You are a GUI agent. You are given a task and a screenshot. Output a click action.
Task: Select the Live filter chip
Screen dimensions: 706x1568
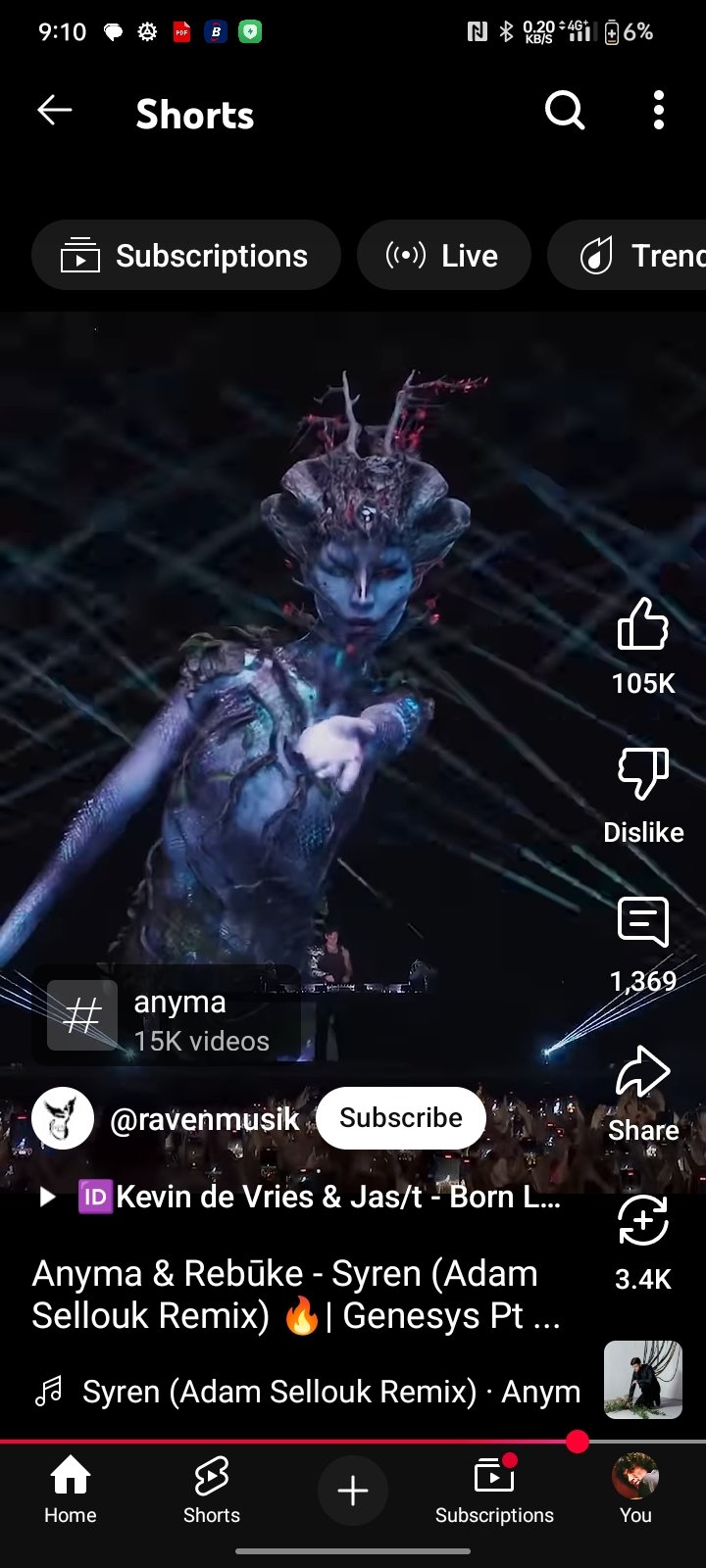coord(443,256)
